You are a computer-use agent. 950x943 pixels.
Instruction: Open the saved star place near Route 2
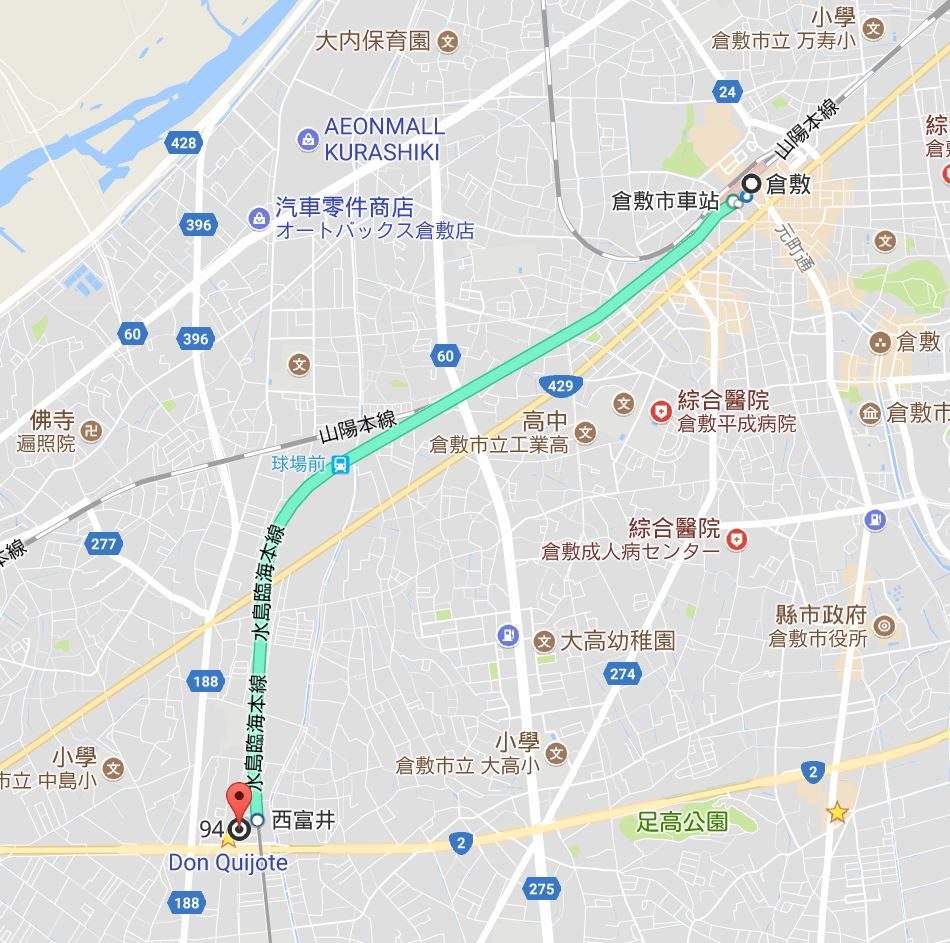[x=836, y=814]
